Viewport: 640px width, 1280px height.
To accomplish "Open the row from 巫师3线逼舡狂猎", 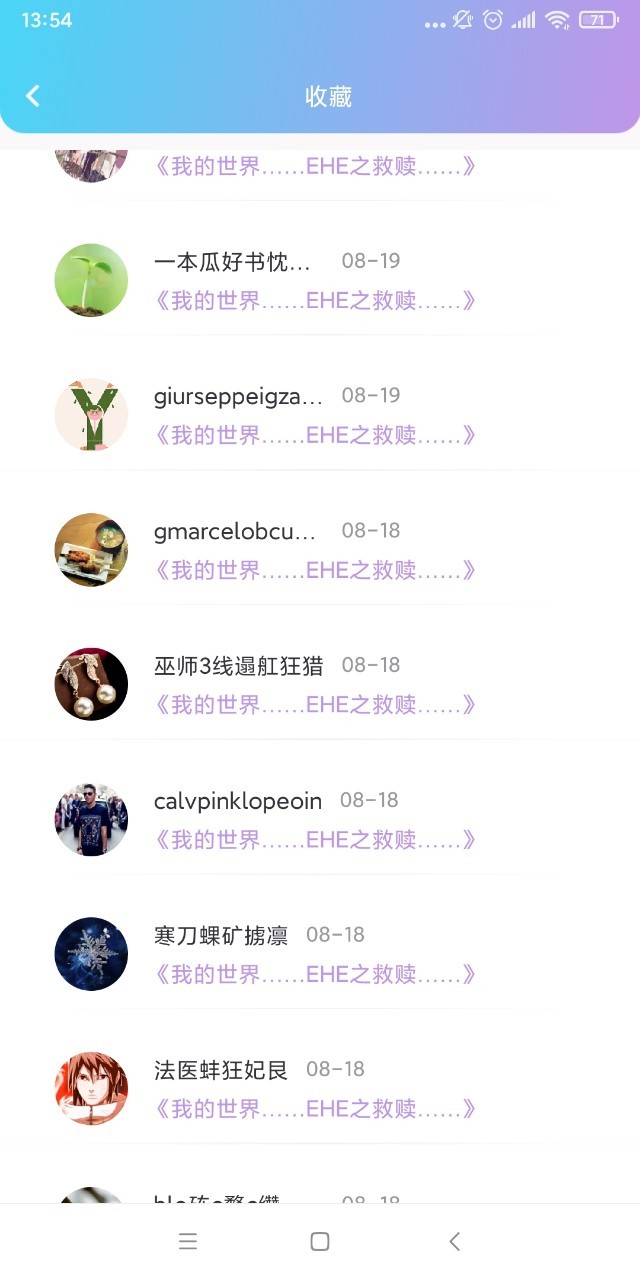I will pyautogui.click(x=320, y=685).
